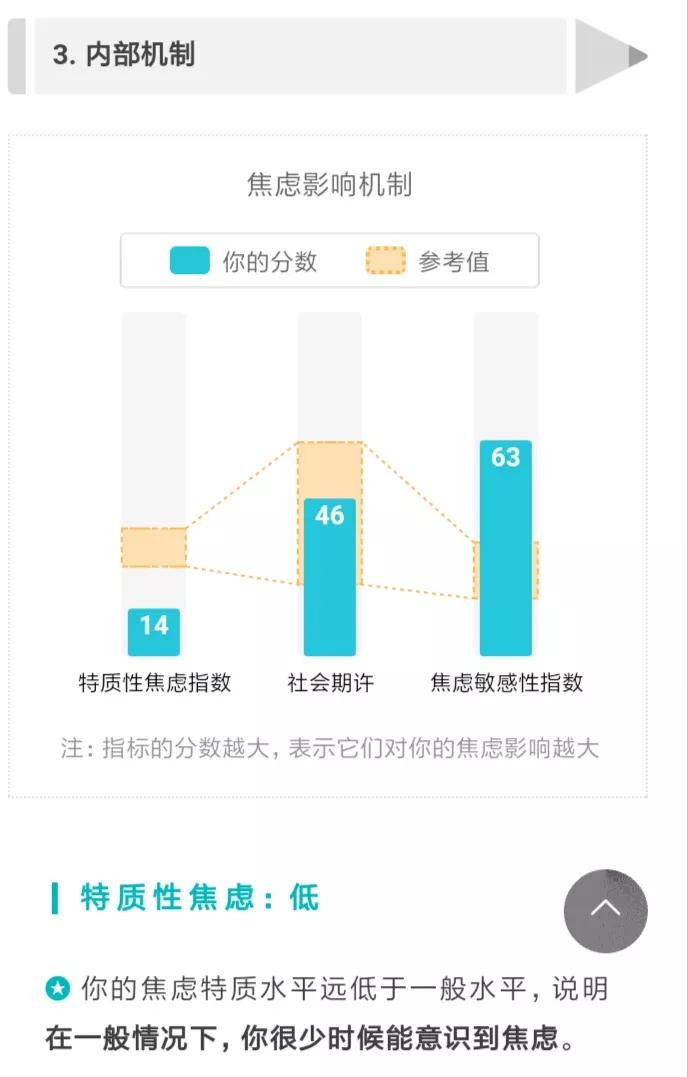Screen dimensions: 688x1077
Task: Tap the back-to-top arrow button
Action: [605, 911]
